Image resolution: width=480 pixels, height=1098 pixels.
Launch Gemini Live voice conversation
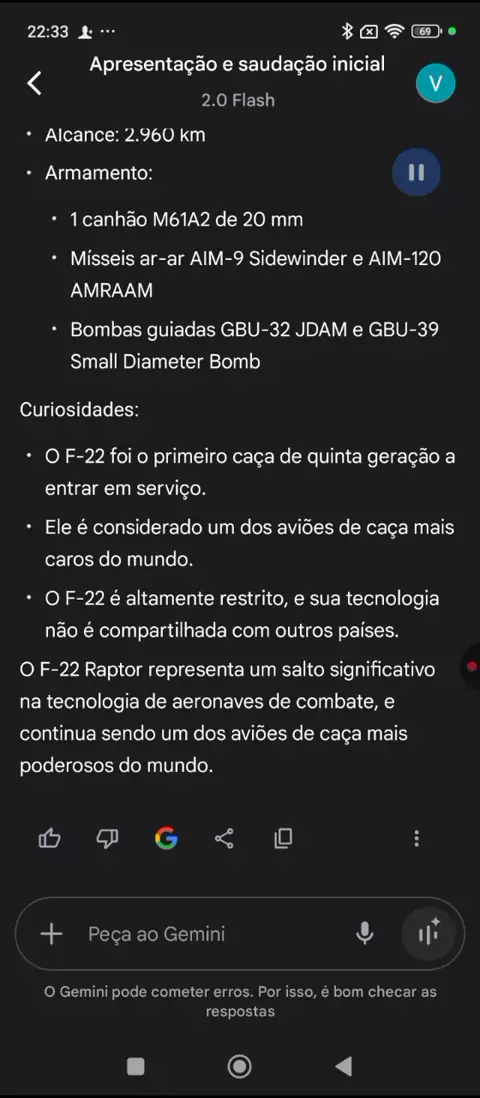point(428,933)
